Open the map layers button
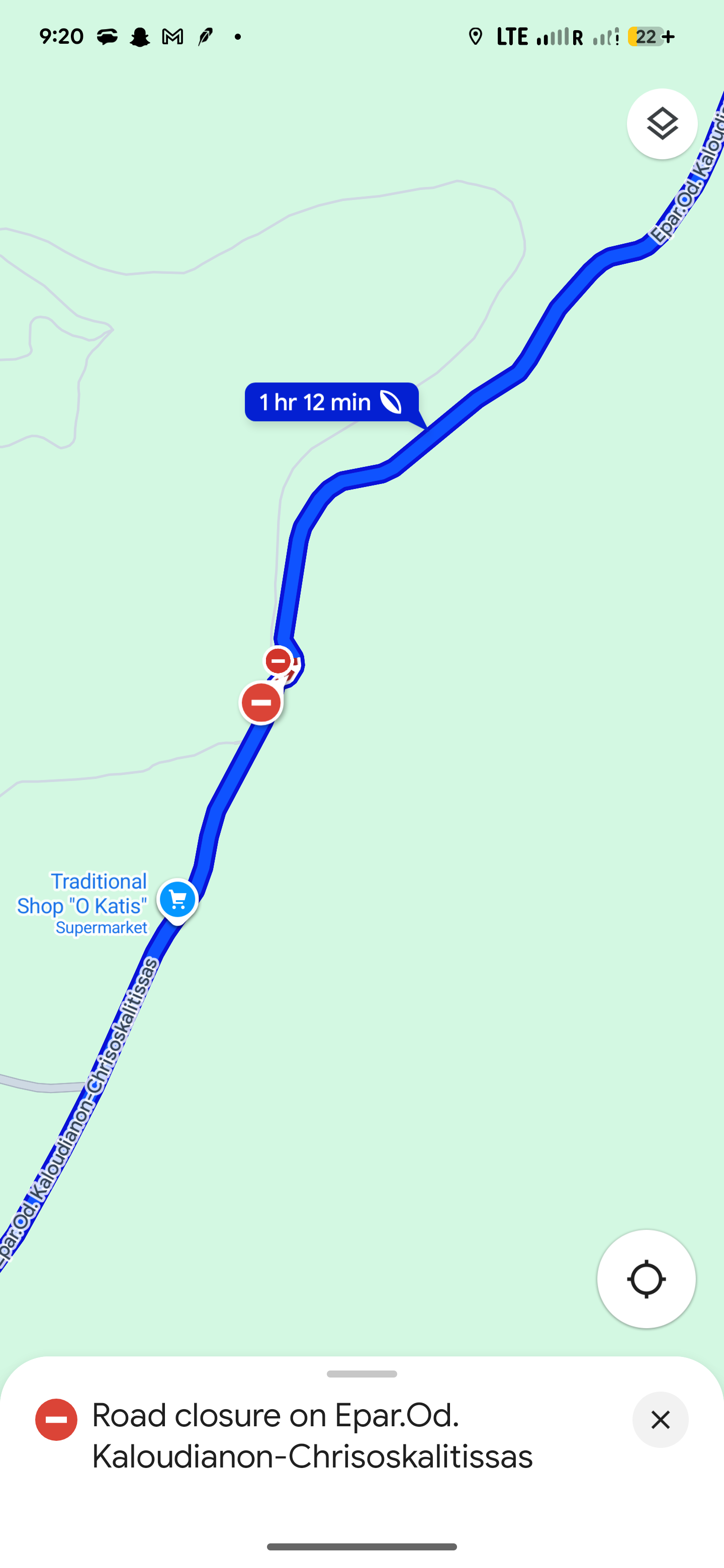This screenshot has width=724, height=1568. (662, 124)
